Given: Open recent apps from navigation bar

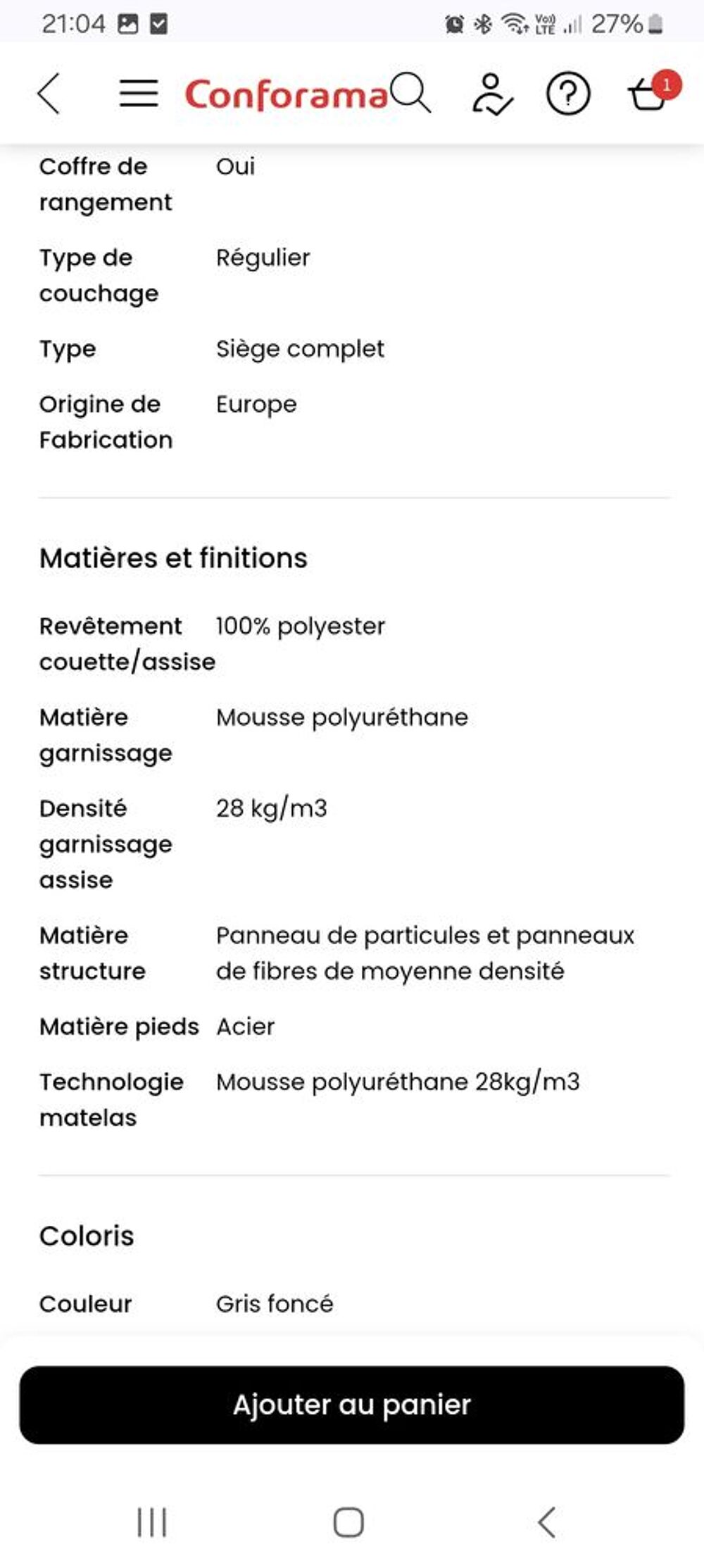Looking at the screenshot, I should [152, 1522].
